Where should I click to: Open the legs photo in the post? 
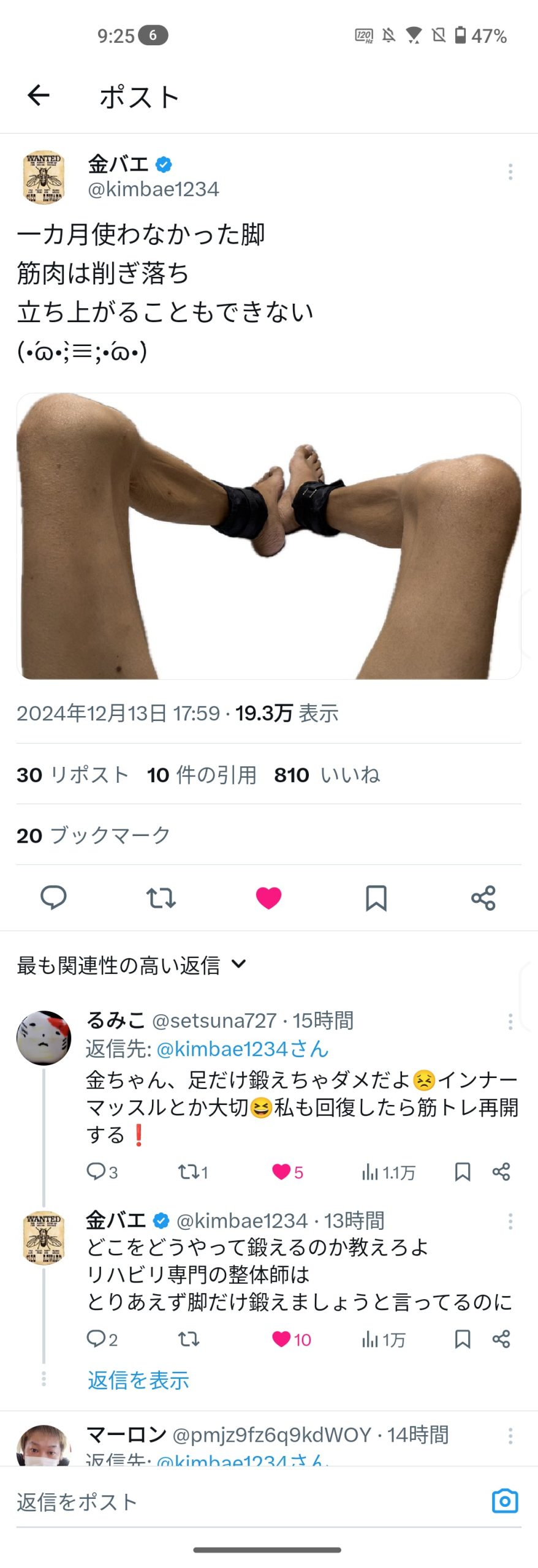point(268,536)
